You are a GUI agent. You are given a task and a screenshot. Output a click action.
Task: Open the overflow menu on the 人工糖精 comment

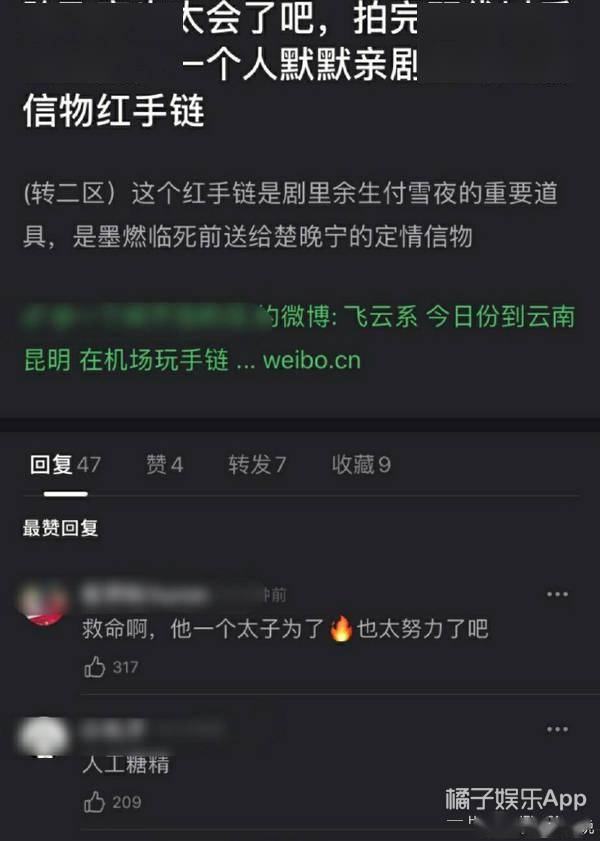pyautogui.click(x=557, y=730)
